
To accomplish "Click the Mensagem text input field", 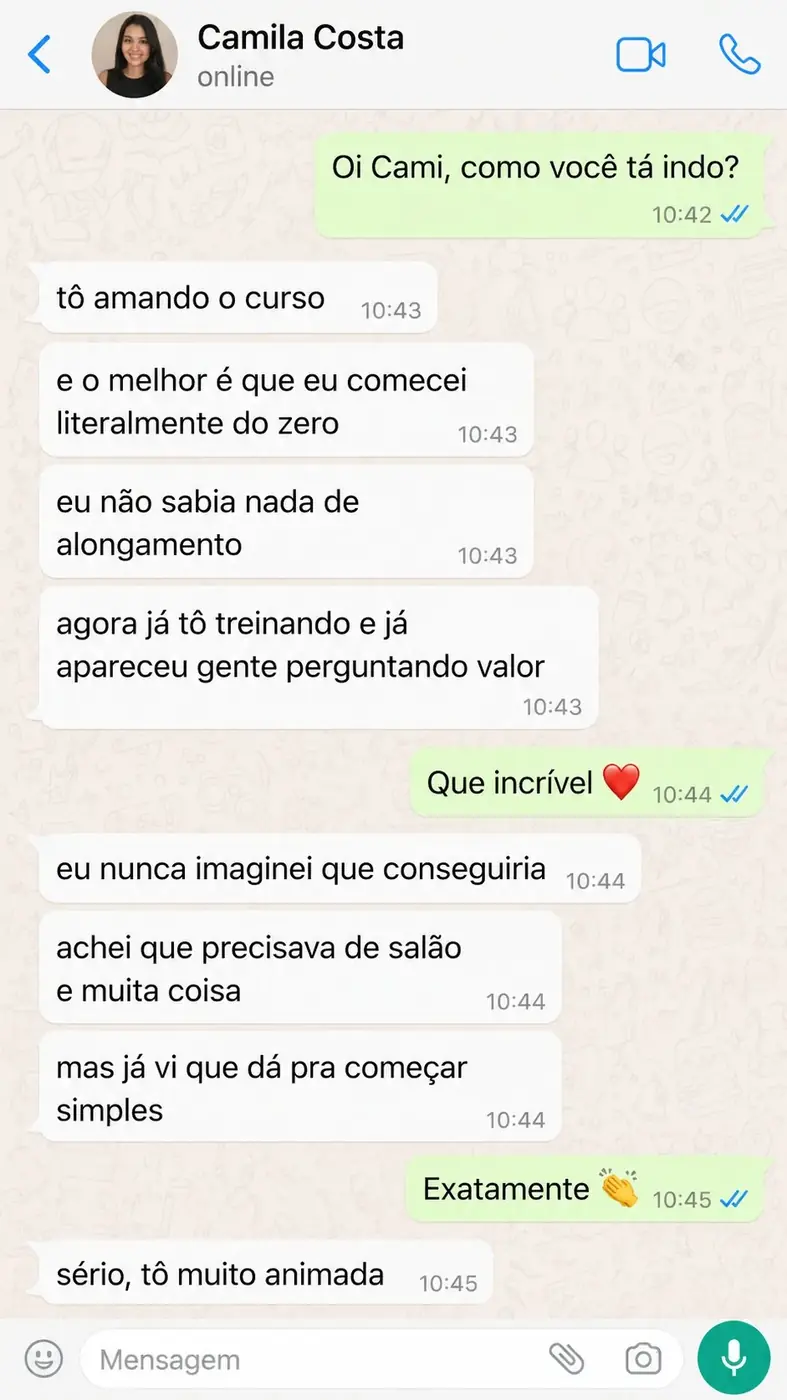I will (x=300, y=1358).
